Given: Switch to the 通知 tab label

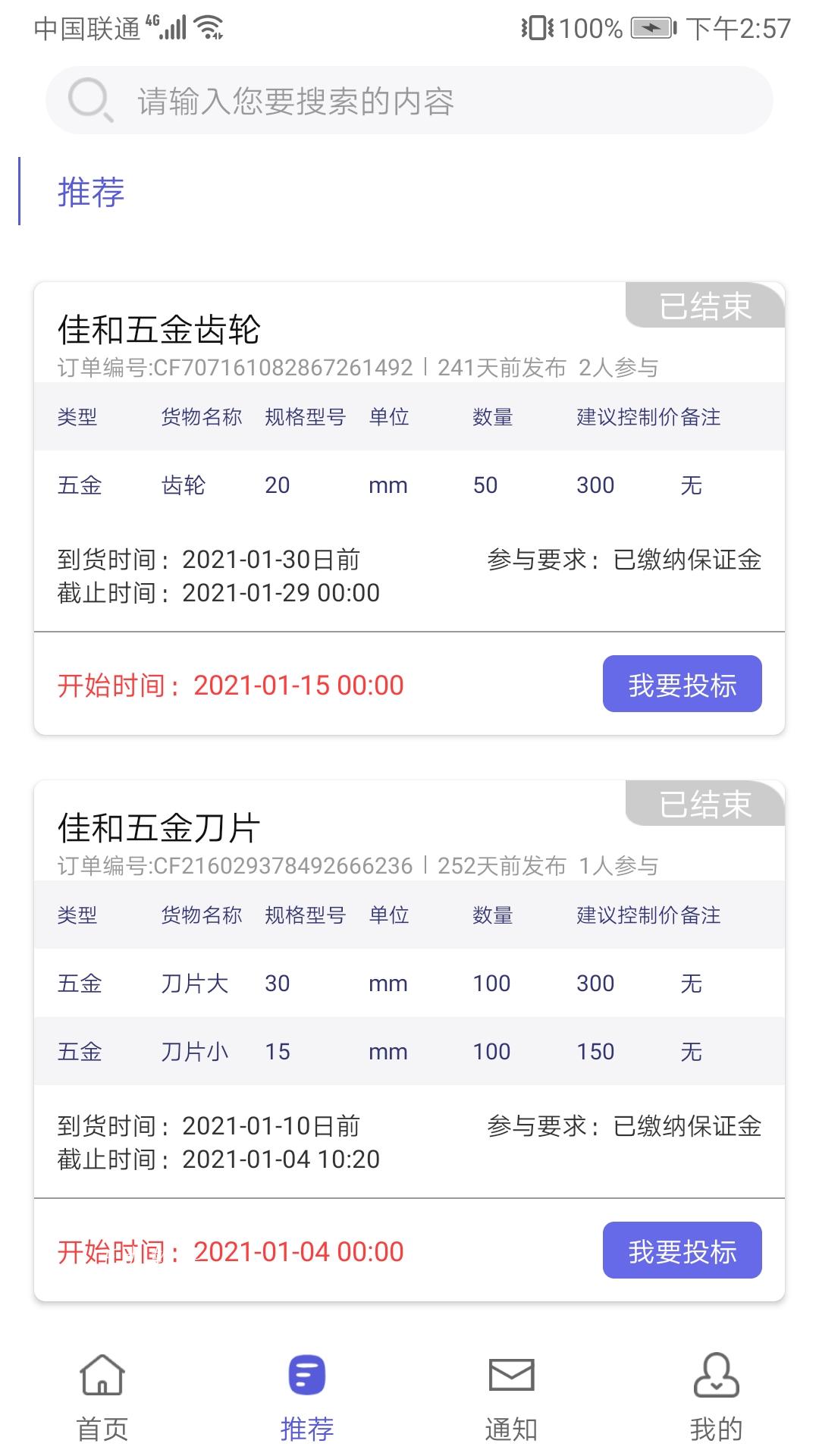Looking at the screenshot, I should pyautogui.click(x=513, y=1427).
